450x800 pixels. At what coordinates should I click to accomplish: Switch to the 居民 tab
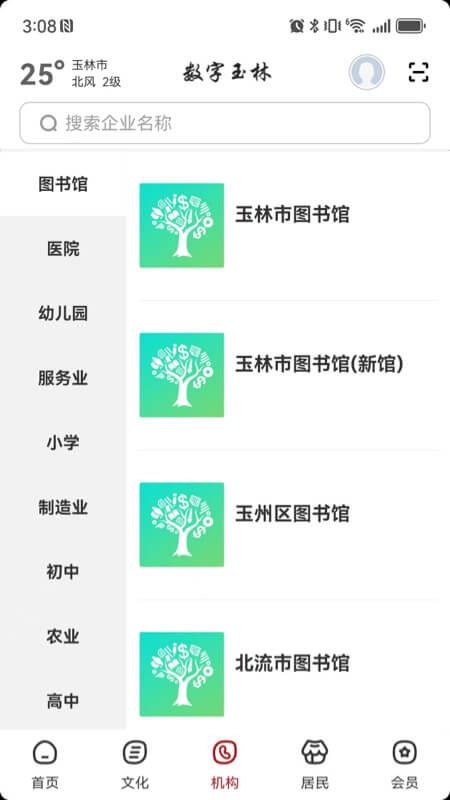314,764
